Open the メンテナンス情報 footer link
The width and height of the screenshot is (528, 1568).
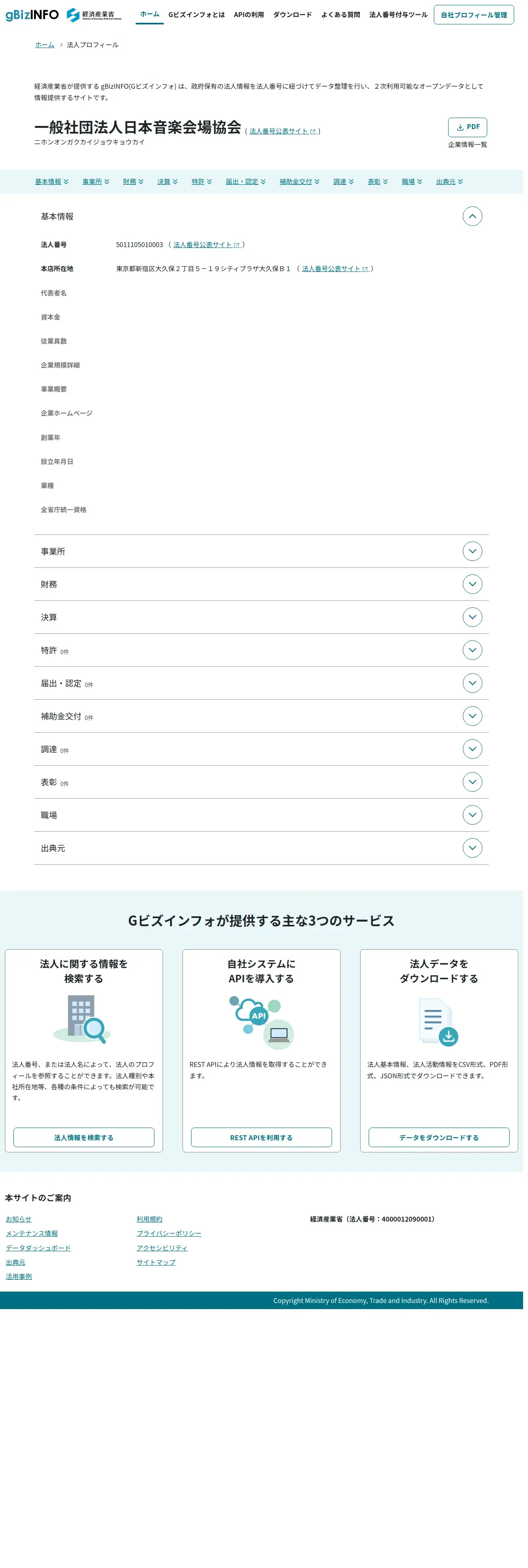point(32,1244)
